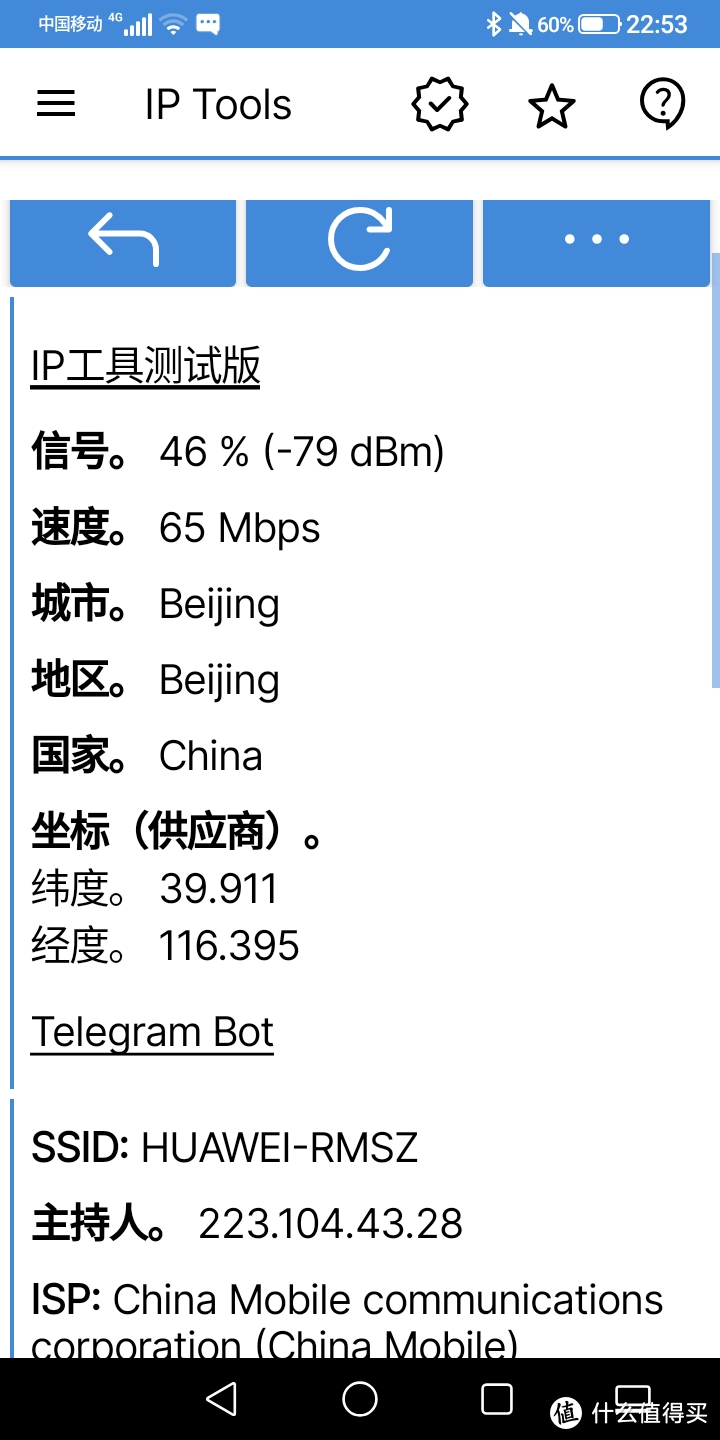The image size is (720, 1440).
Task: Tap the latitude value 39.911
Action: coord(218,888)
